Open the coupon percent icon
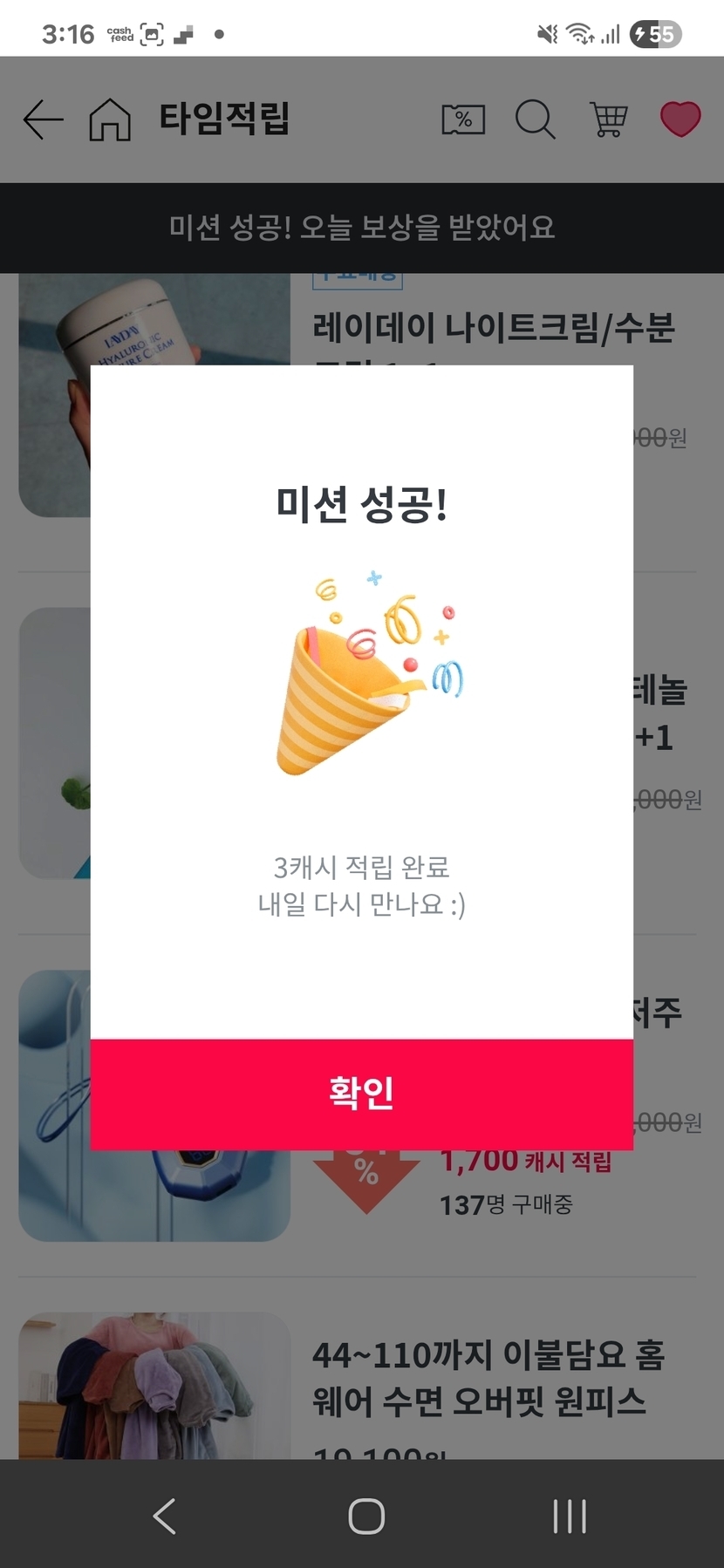724x1568 pixels. click(463, 119)
